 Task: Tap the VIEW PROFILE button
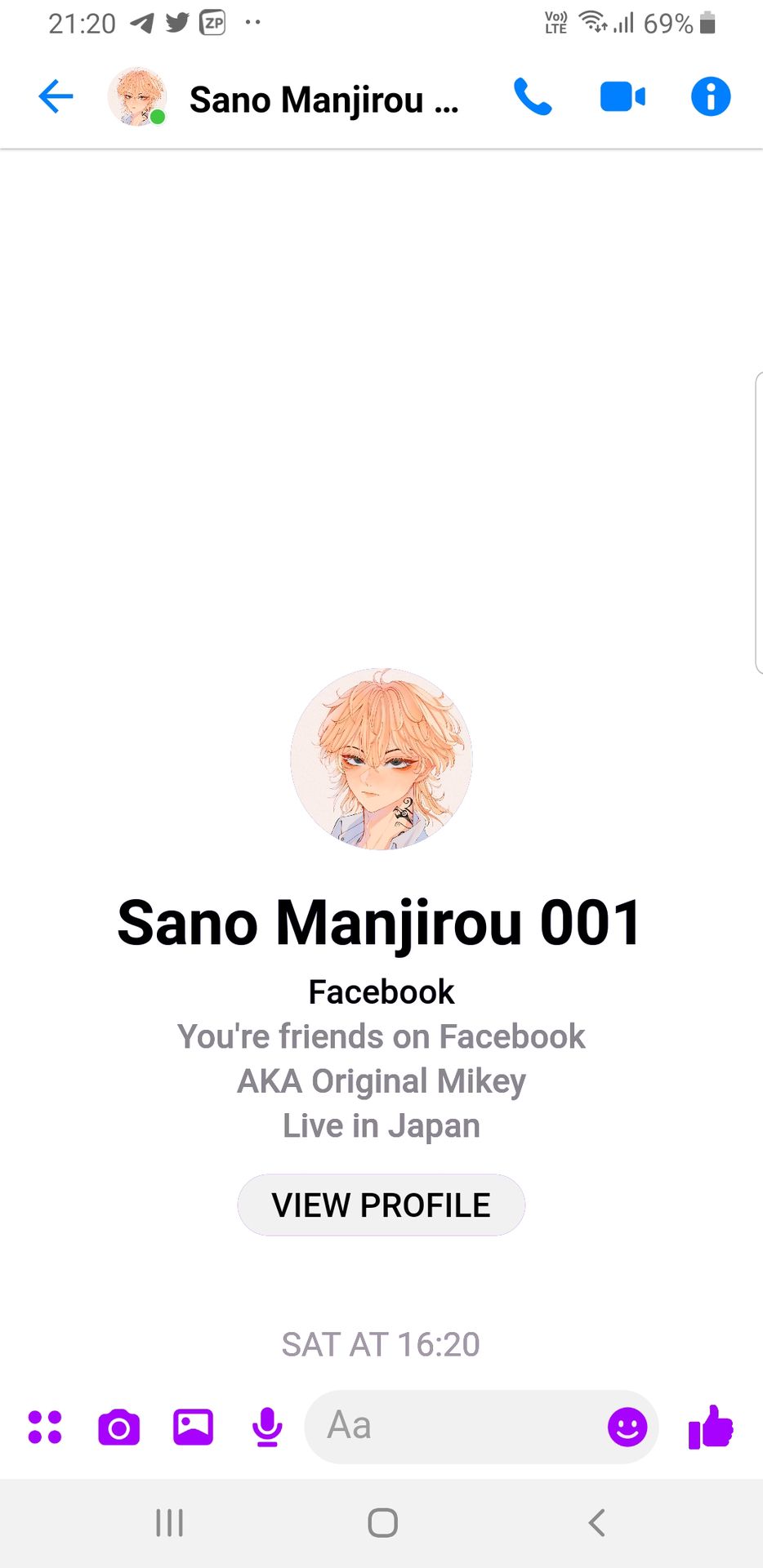coord(381,1205)
